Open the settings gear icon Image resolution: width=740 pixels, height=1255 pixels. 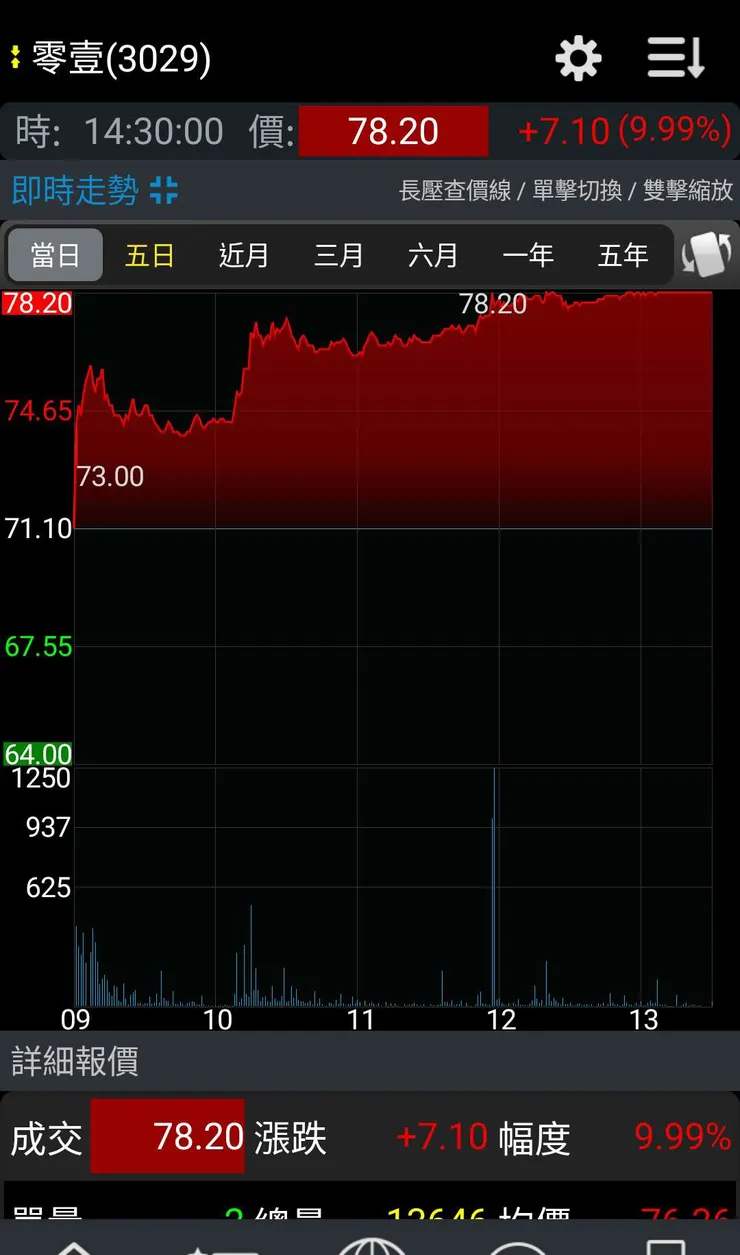pos(578,59)
